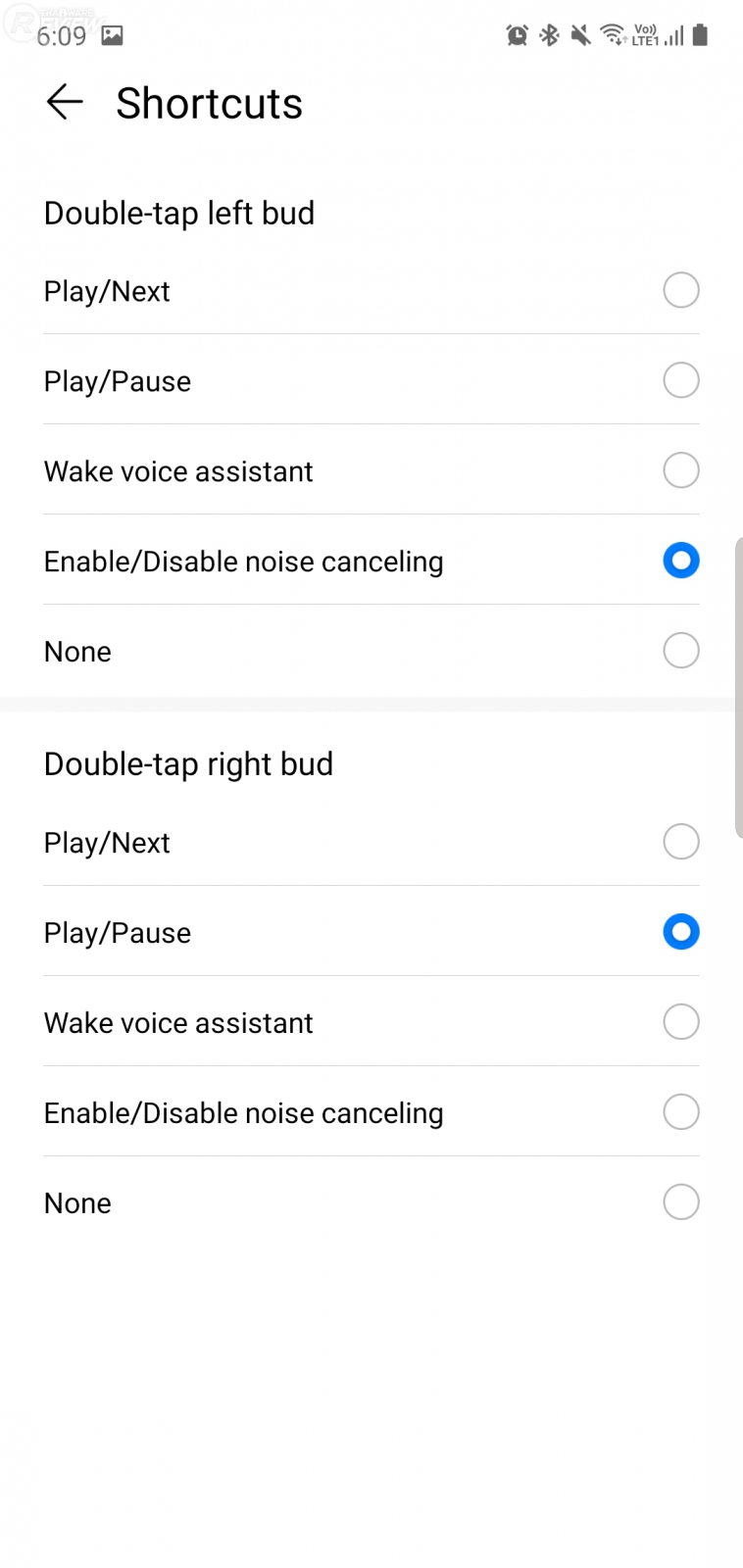
Task: Choose Play/Pause for left bud double-tap
Action: (680, 380)
